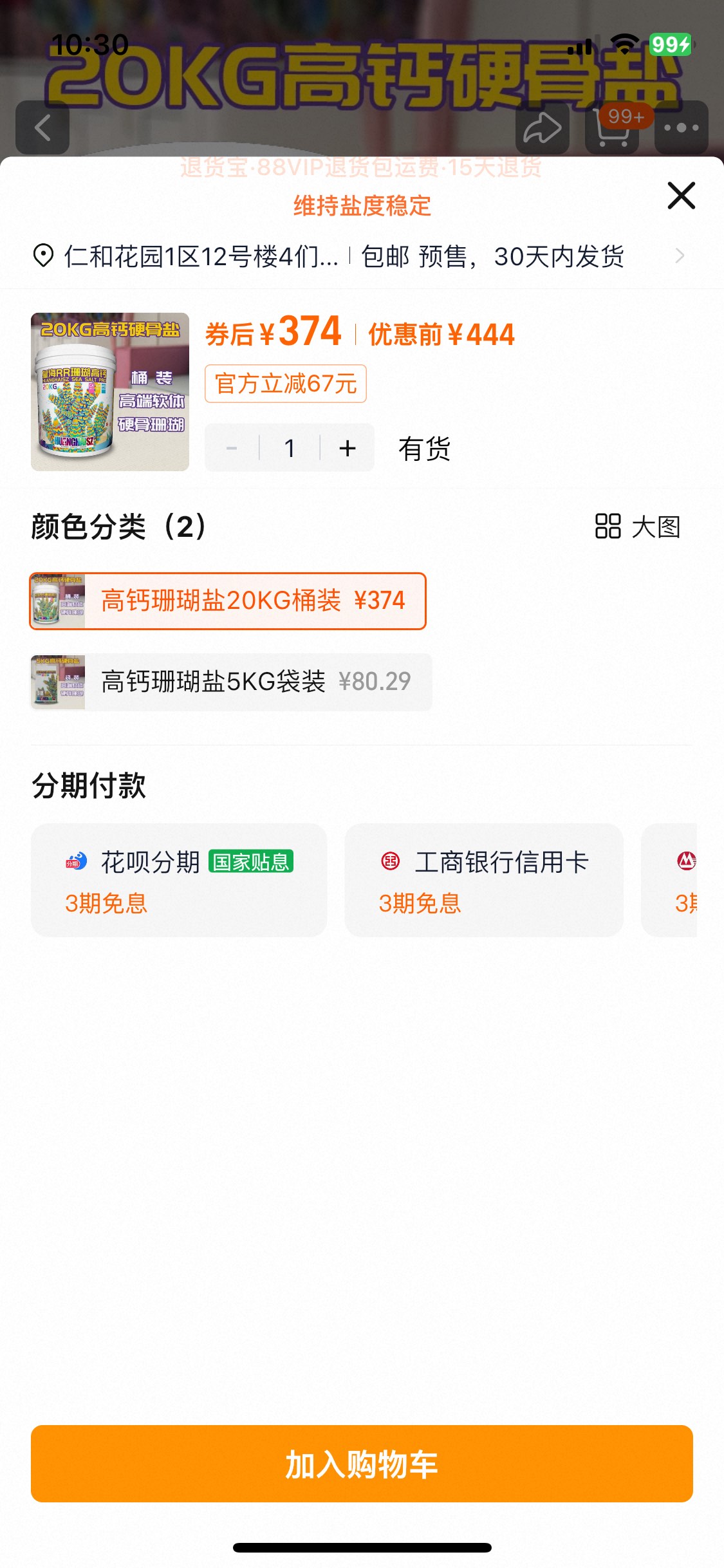724x1568 pixels.
Task: Choose 花呗分期 3期免息 installment
Action: point(179,880)
